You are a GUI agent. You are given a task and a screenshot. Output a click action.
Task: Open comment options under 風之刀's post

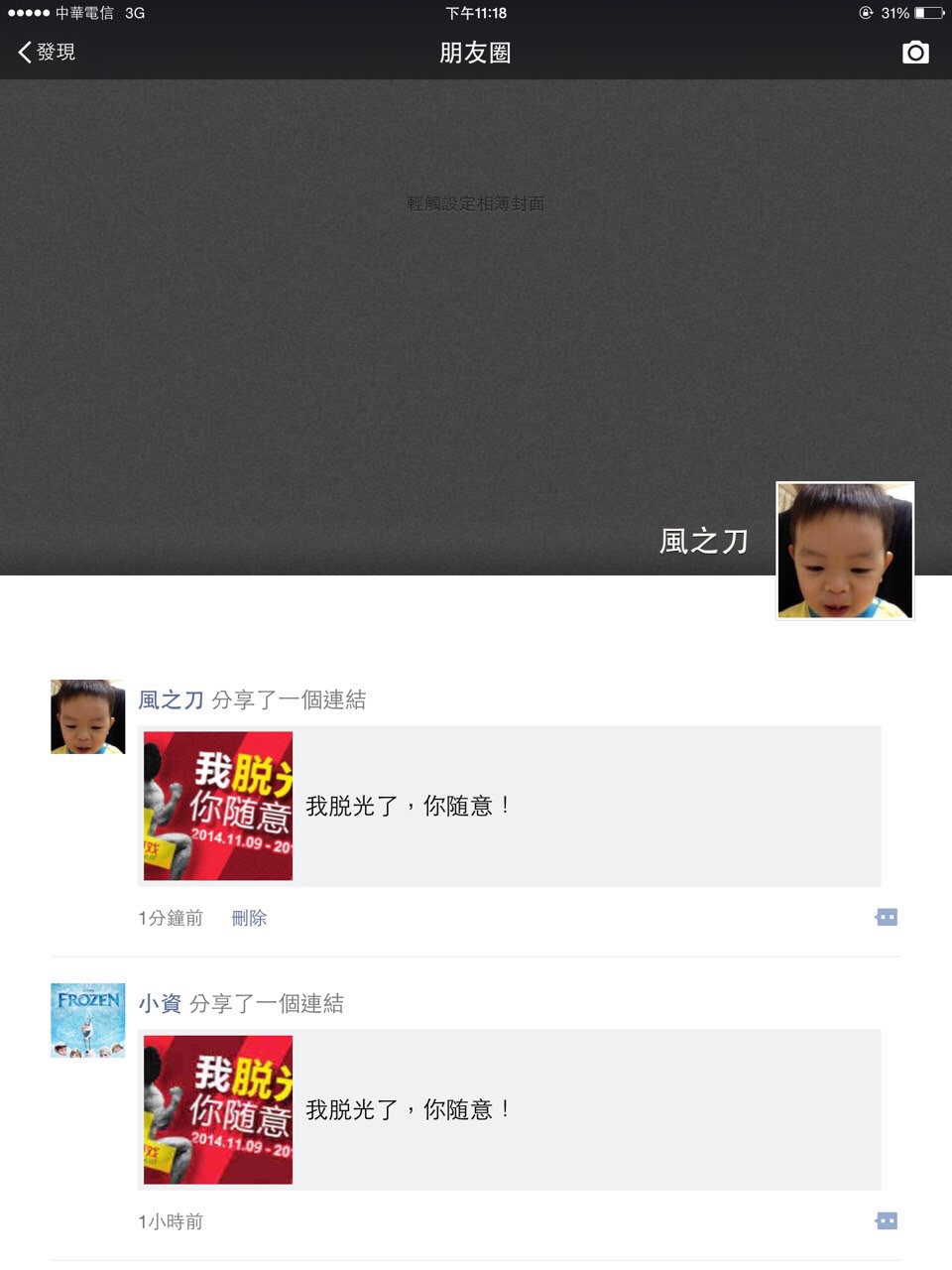coord(887,918)
